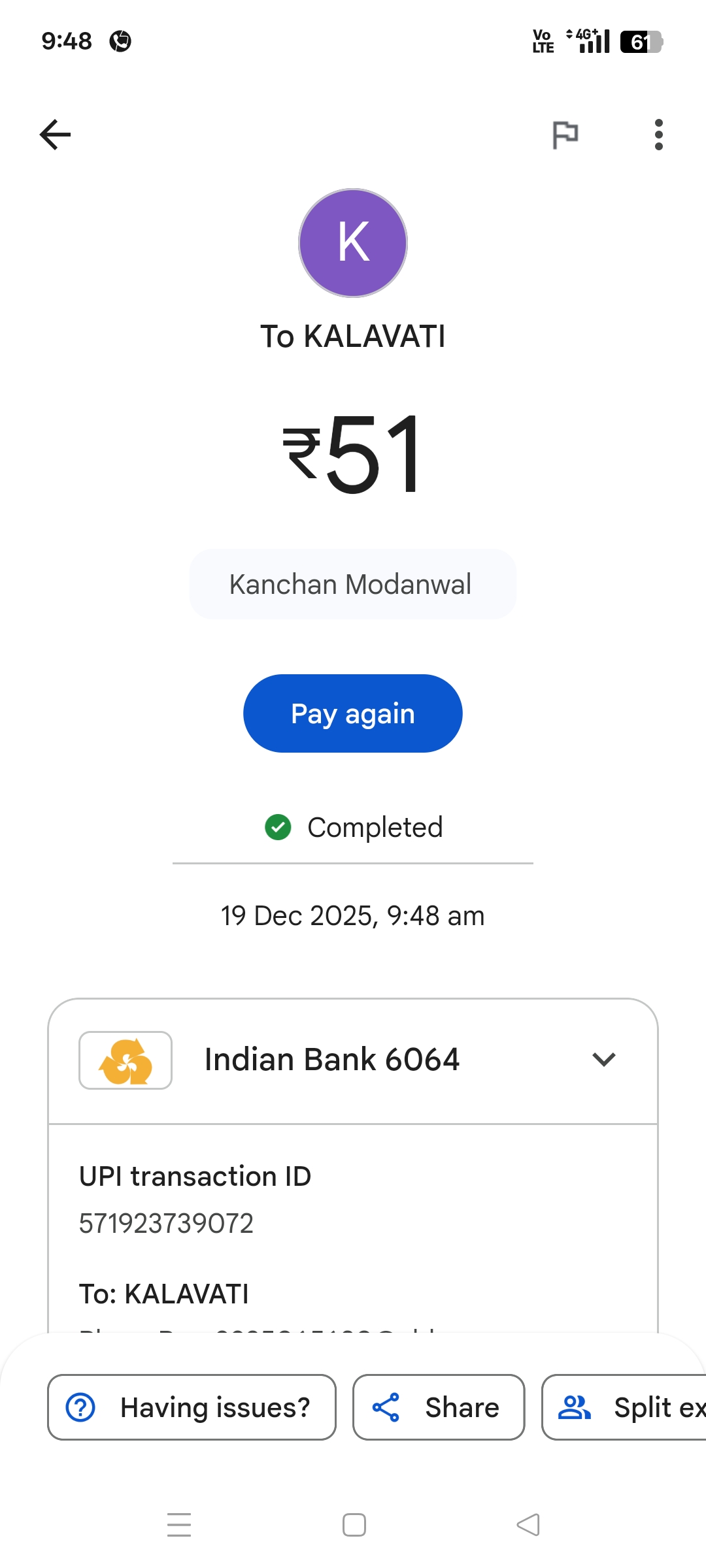Tap the Pay again button
This screenshot has width=706, height=1568.
pos(353,713)
